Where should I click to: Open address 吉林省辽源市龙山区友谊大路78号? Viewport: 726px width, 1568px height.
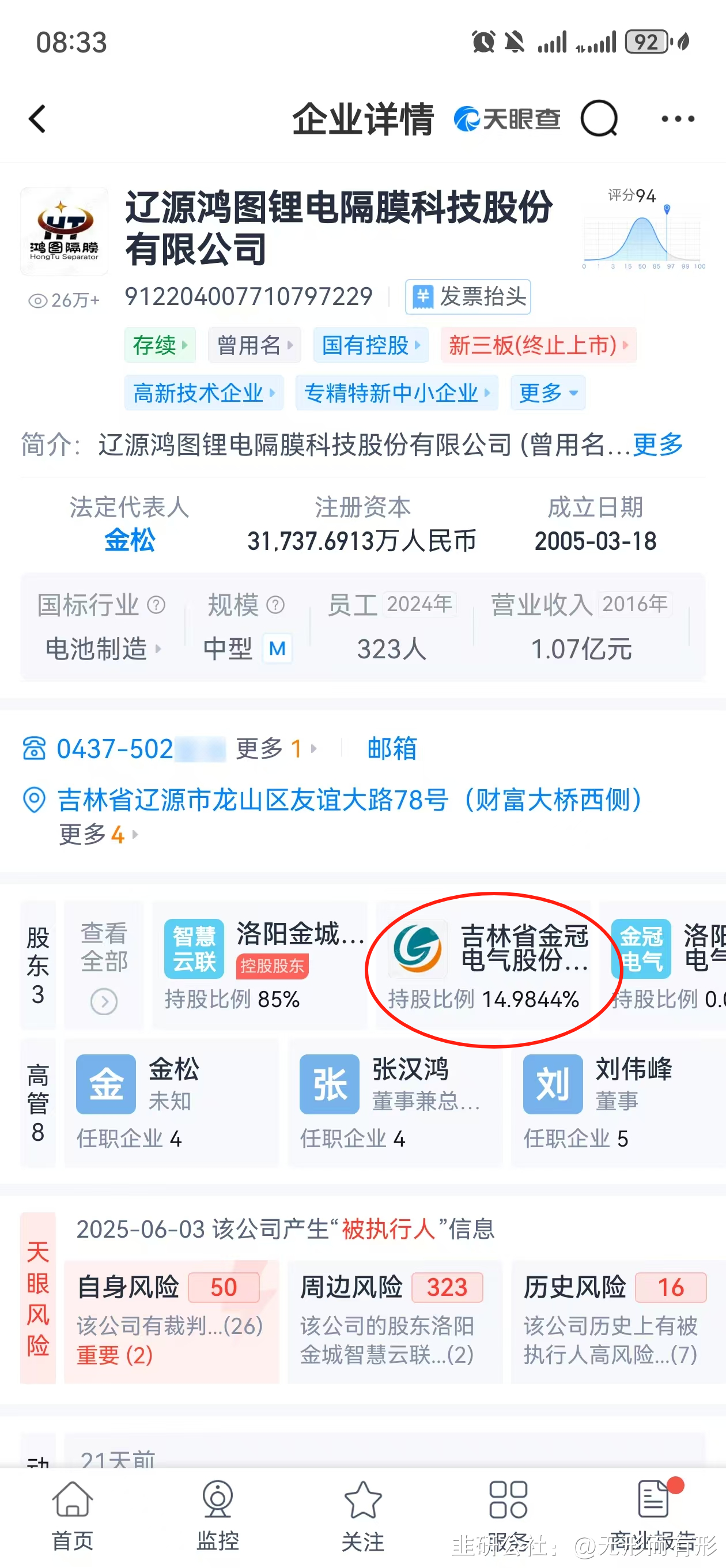click(350, 800)
